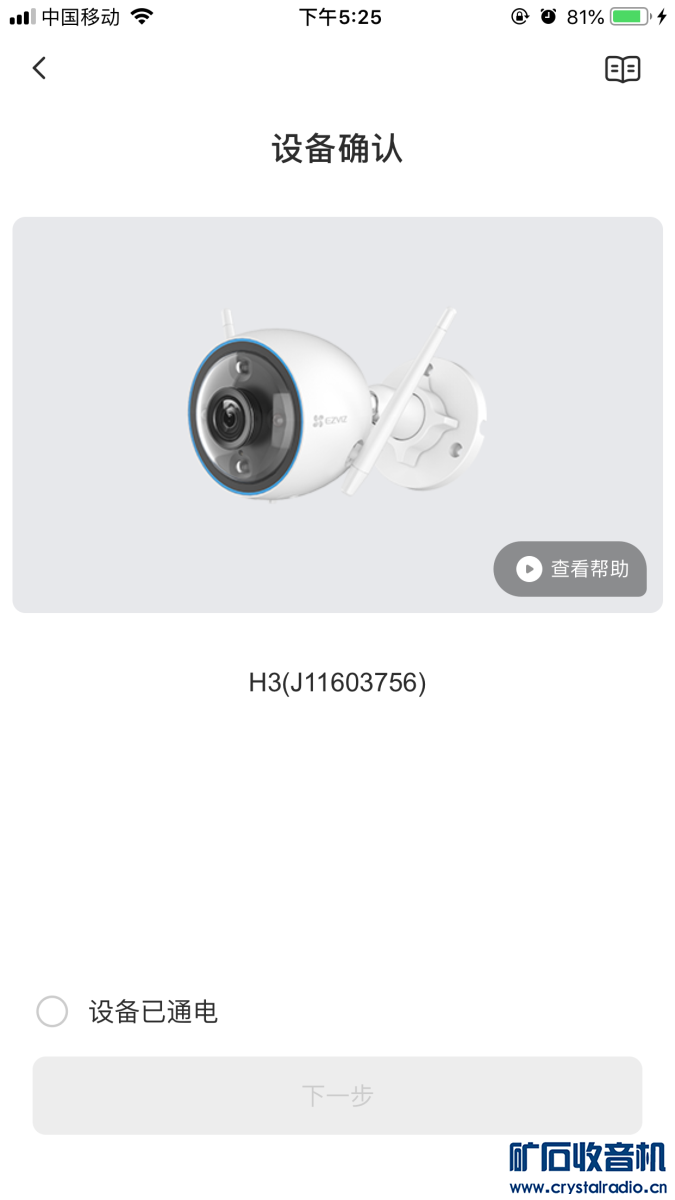Tap the 下一步 button
Viewport: 675px width, 1200px height.
(x=337, y=1095)
